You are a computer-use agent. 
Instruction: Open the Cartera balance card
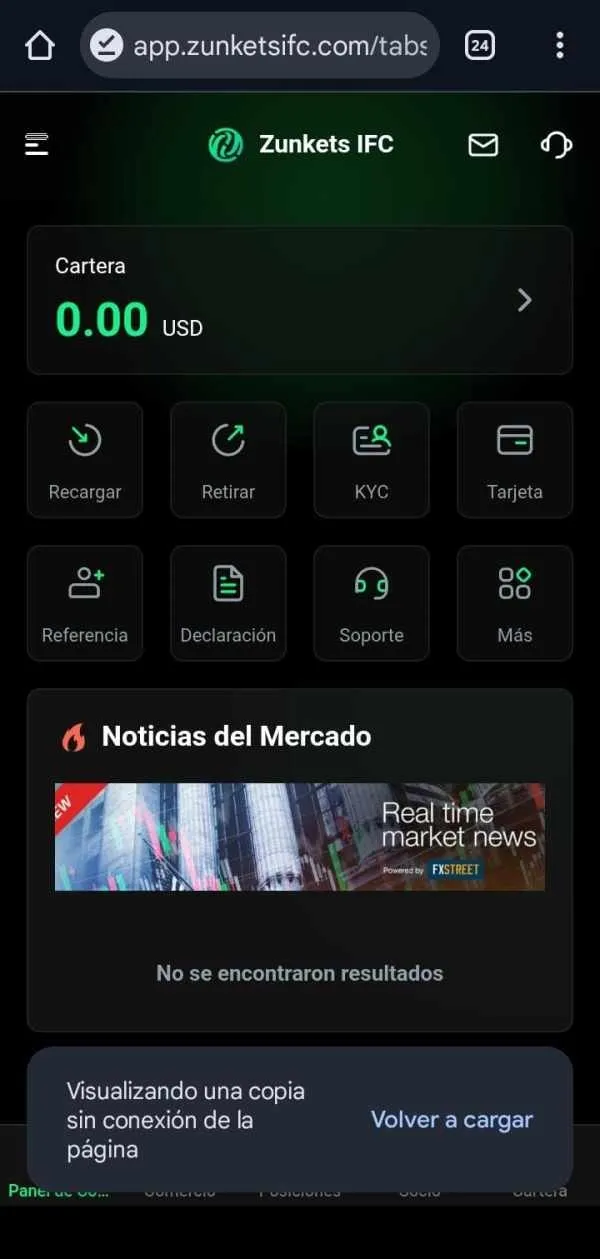point(300,300)
